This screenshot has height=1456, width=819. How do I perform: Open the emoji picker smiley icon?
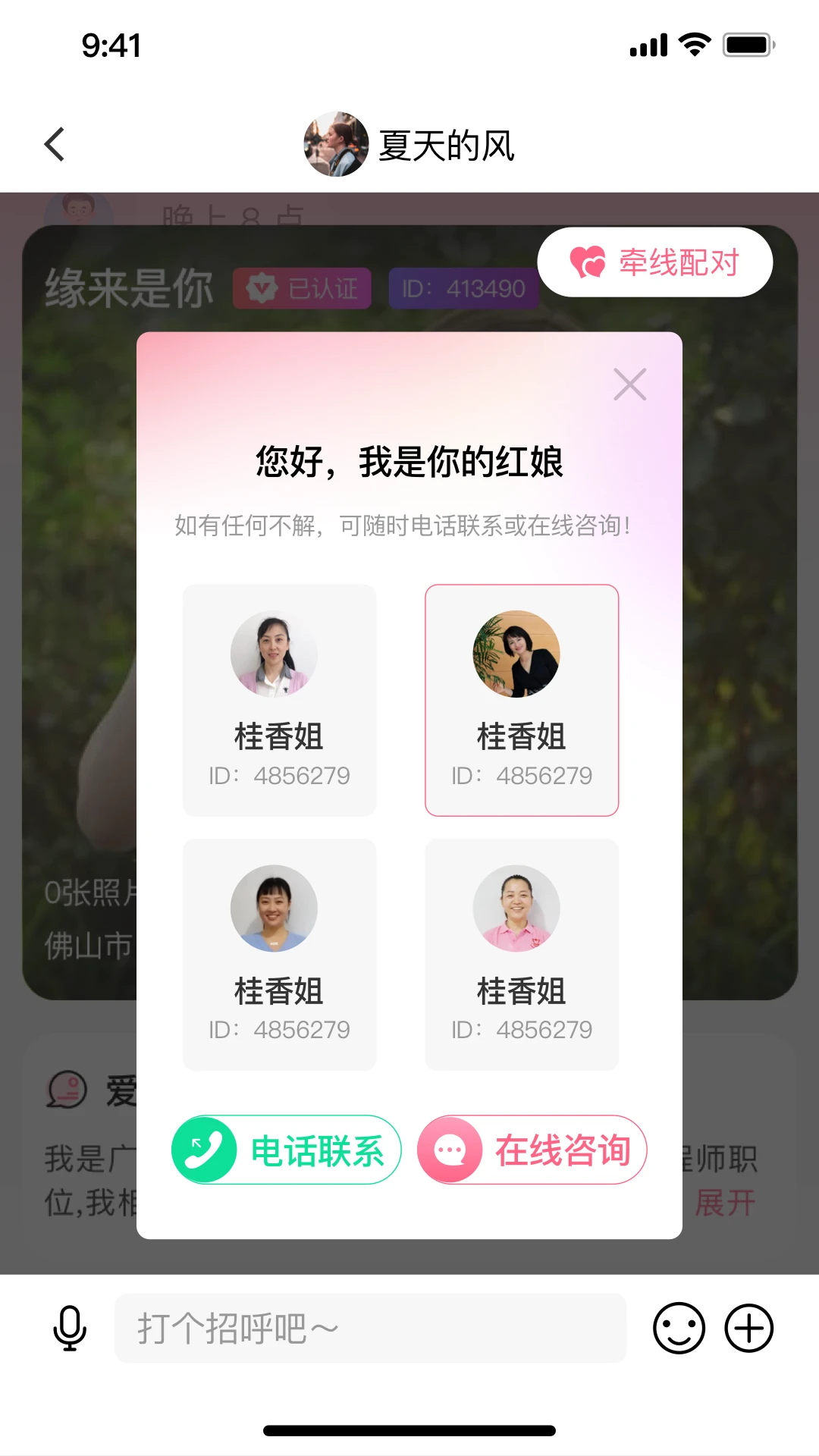point(677,1329)
